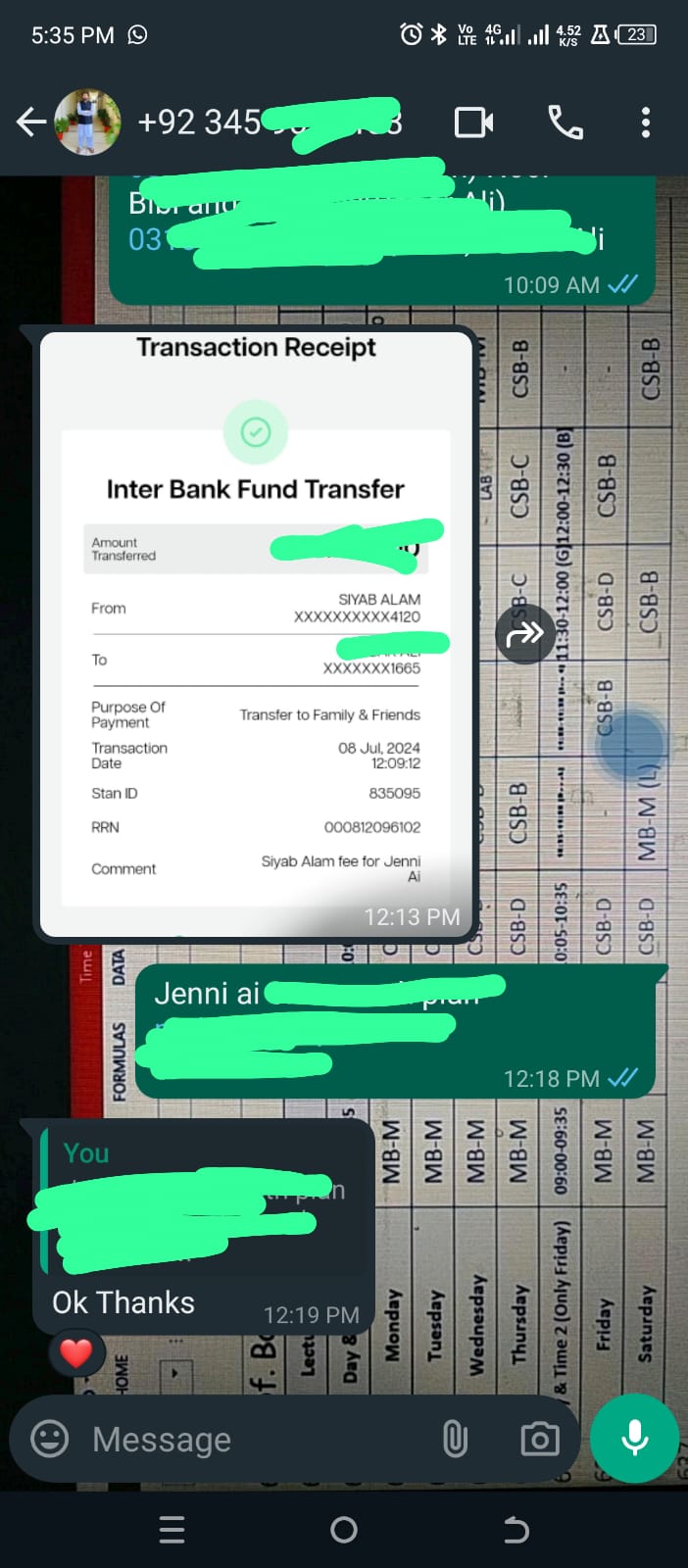The height and width of the screenshot is (1568, 688).
Task: Open recent apps
Action: 172,1530
